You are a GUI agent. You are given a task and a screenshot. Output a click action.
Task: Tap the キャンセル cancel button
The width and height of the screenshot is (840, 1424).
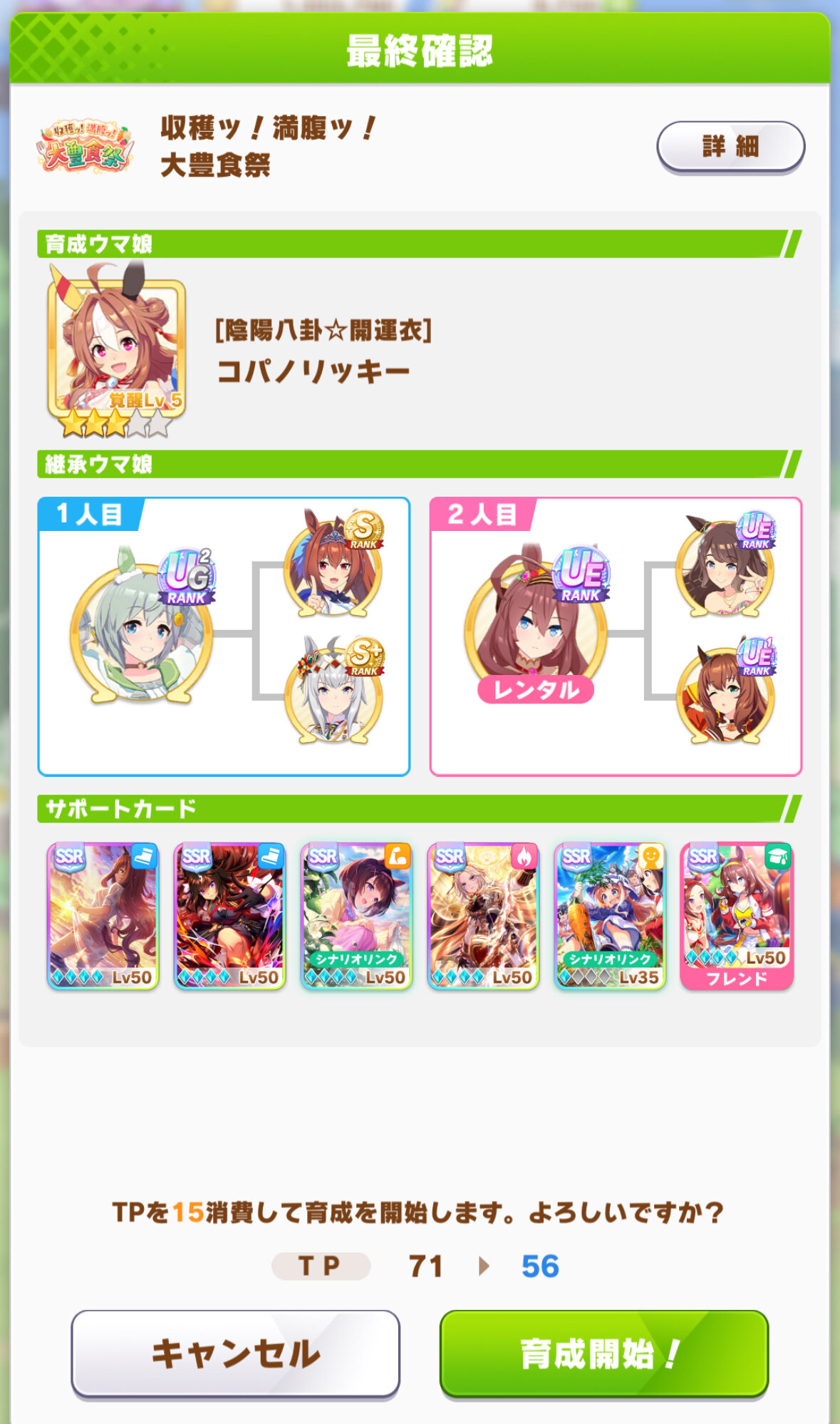235,1353
